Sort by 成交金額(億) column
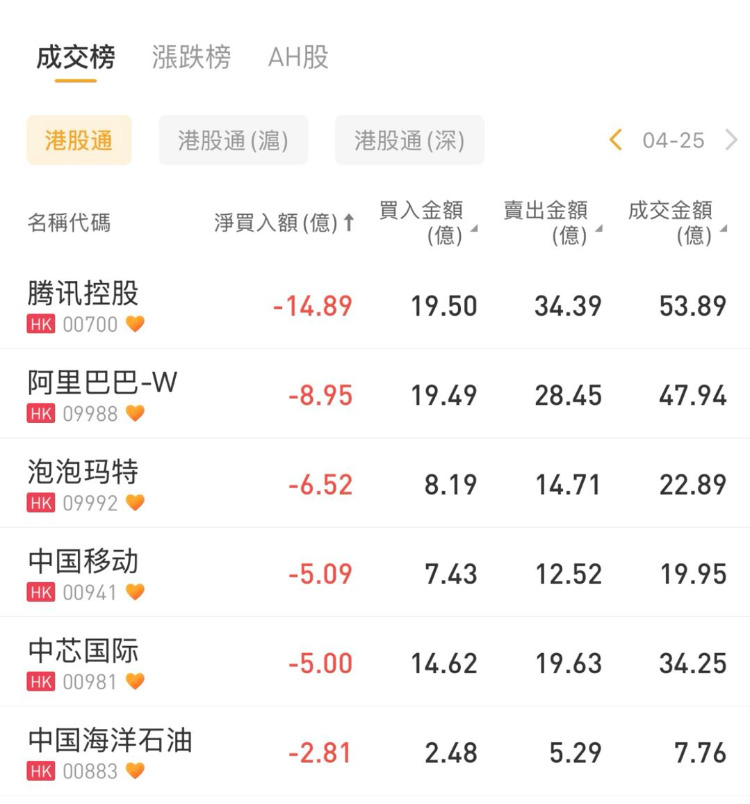This screenshot has height=804, width=750. click(673, 222)
